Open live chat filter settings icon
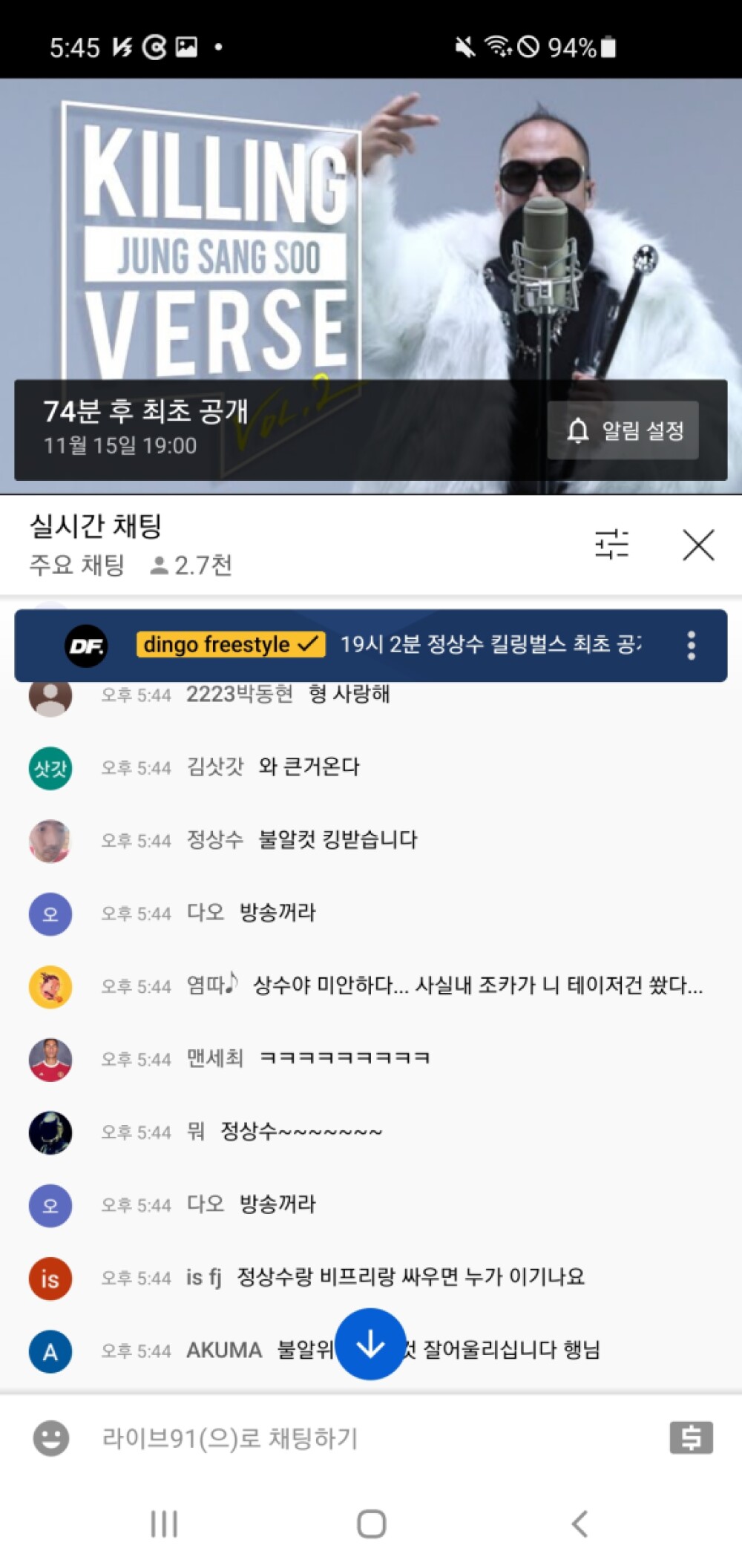This screenshot has height=1568, width=742. 611,545
